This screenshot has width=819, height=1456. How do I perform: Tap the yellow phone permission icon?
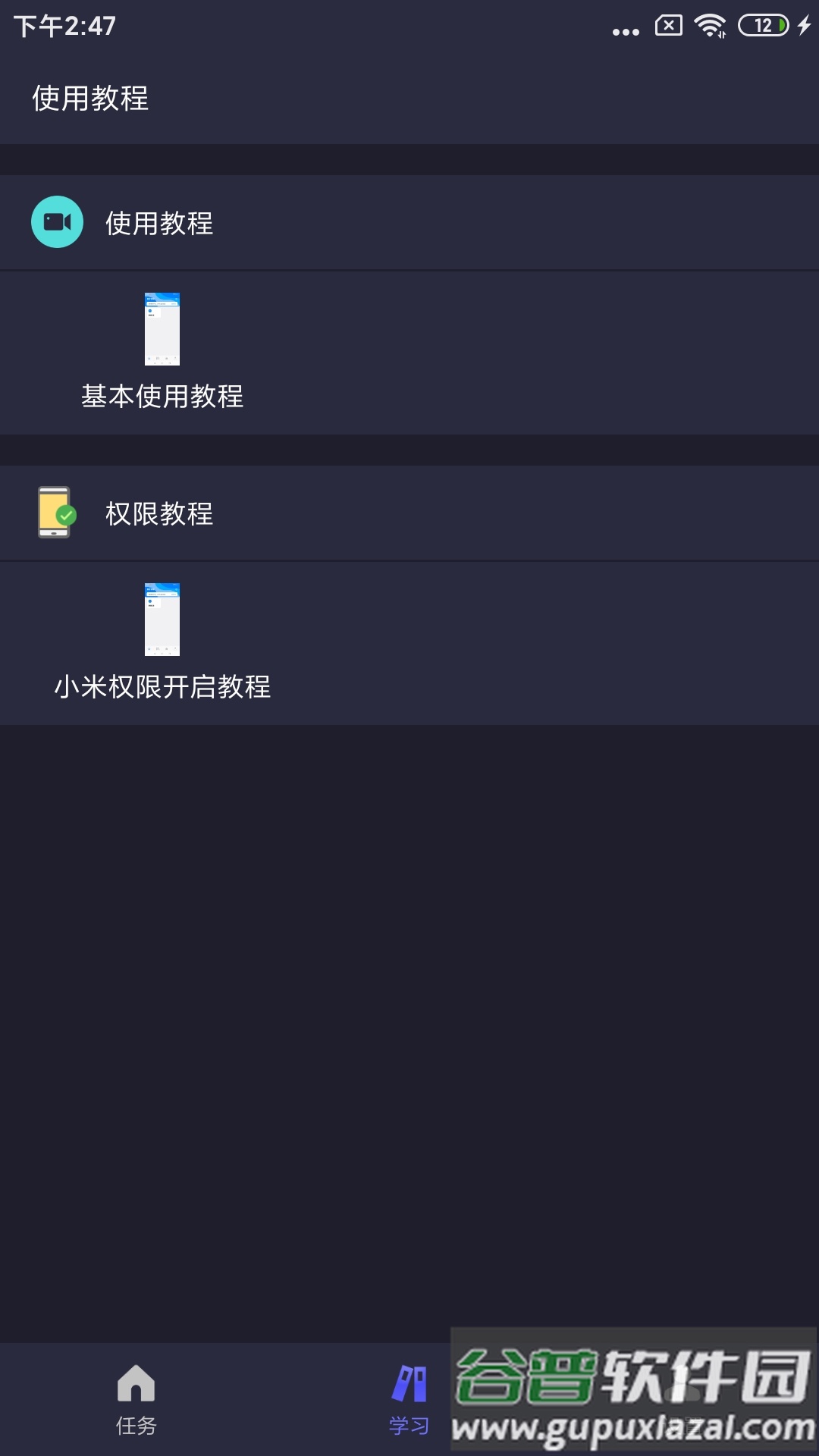pos(55,513)
